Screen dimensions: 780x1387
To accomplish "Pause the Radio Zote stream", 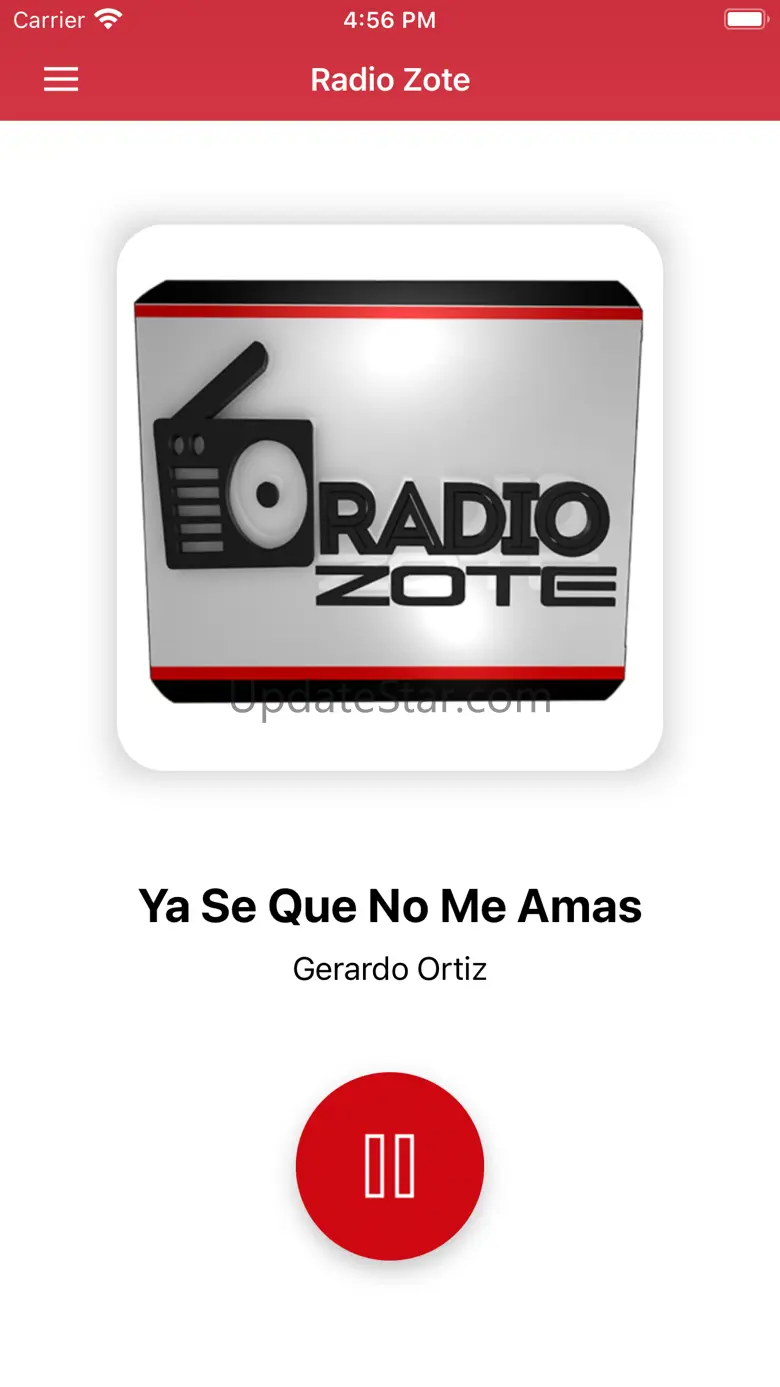I will click(x=390, y=1166).
